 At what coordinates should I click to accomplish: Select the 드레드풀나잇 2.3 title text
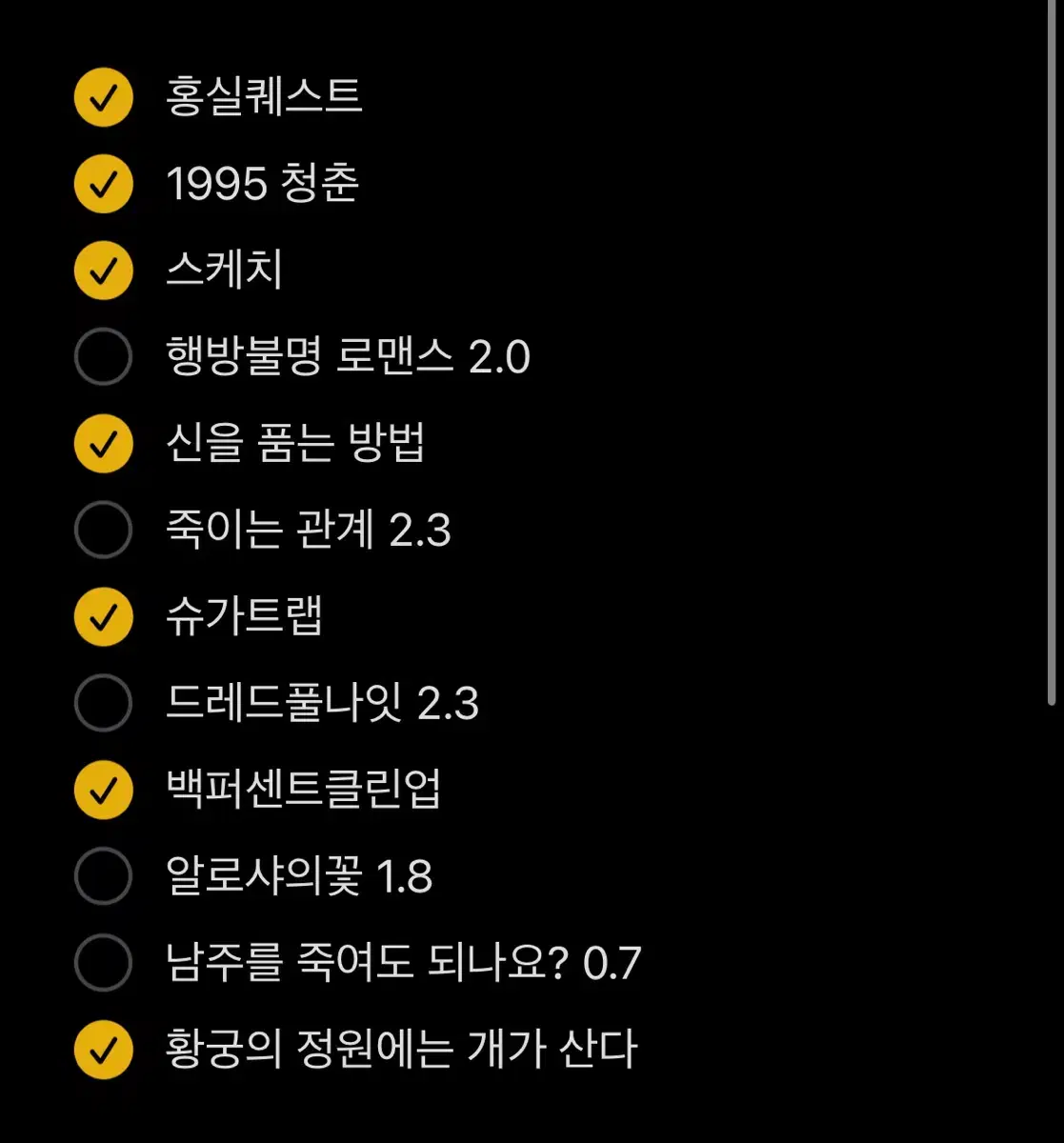(321, 704)
